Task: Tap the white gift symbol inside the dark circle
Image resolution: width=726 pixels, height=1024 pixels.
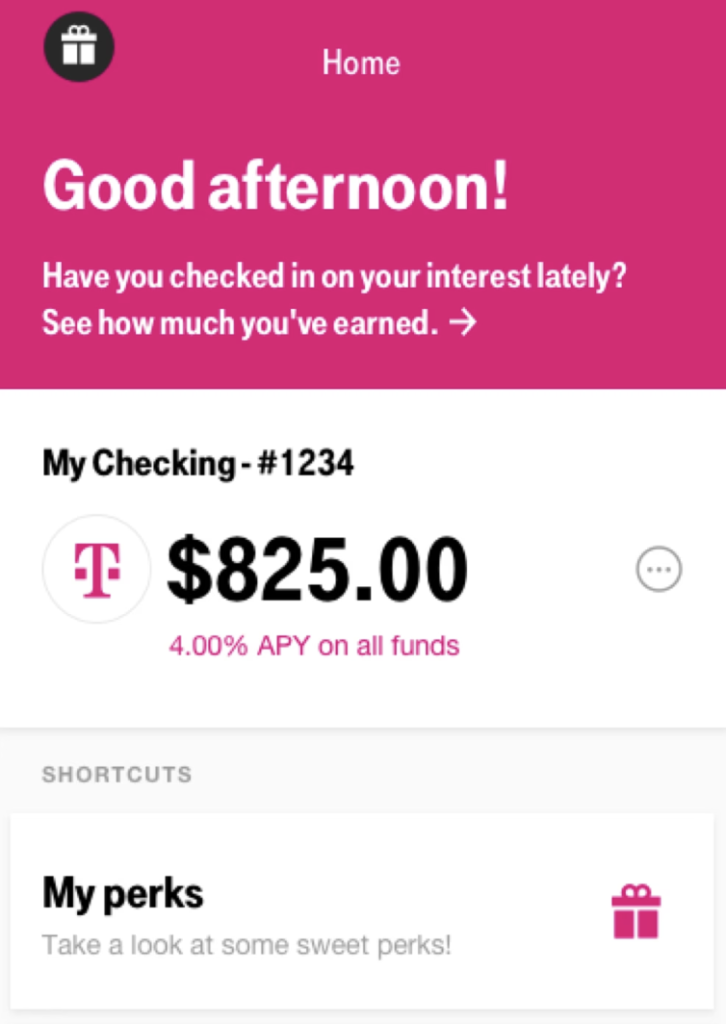Action: pyautogui.click(x=78, y=46)
